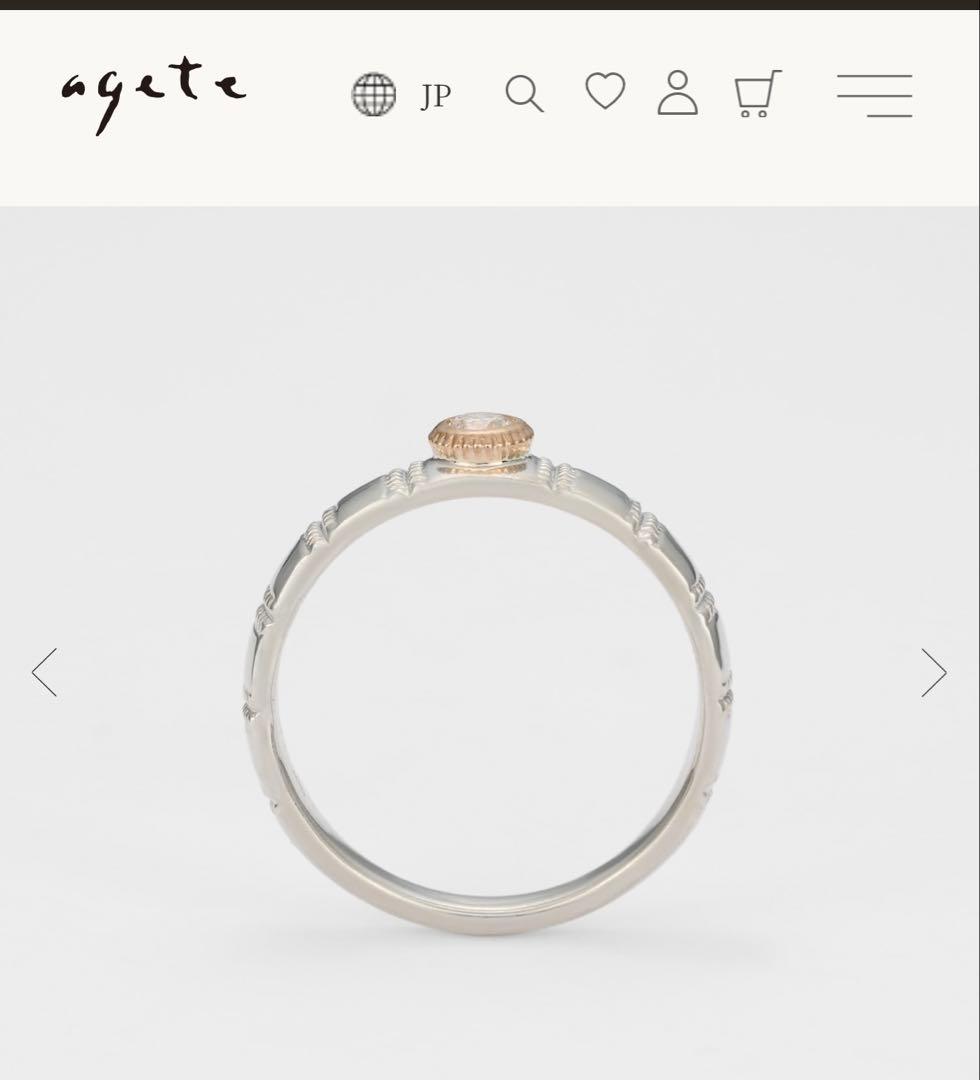Open the search magnifier
This screenshot has width=980, height=1080.
click(524, 95)
